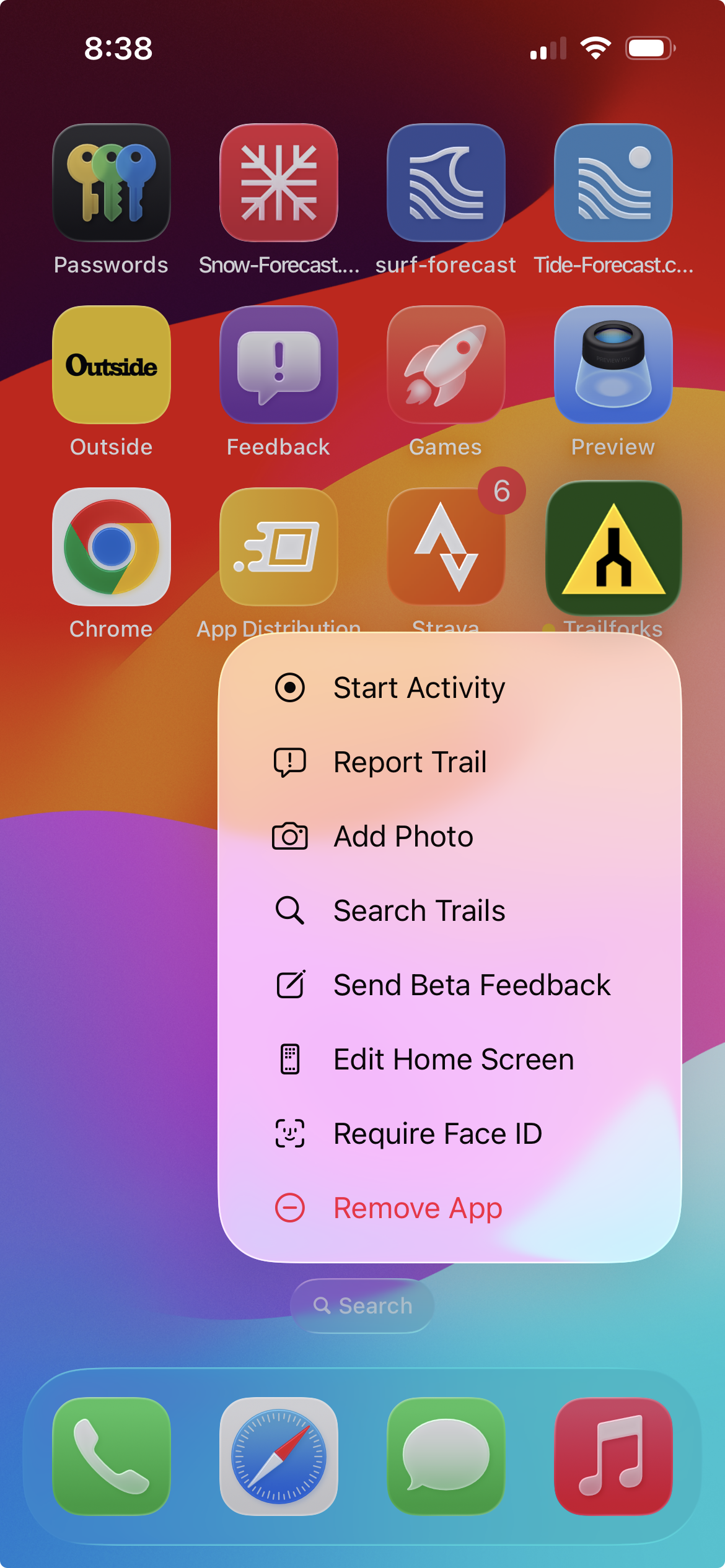
Task: Launch the Snow-Forecast app
Action: coord(279,183)
